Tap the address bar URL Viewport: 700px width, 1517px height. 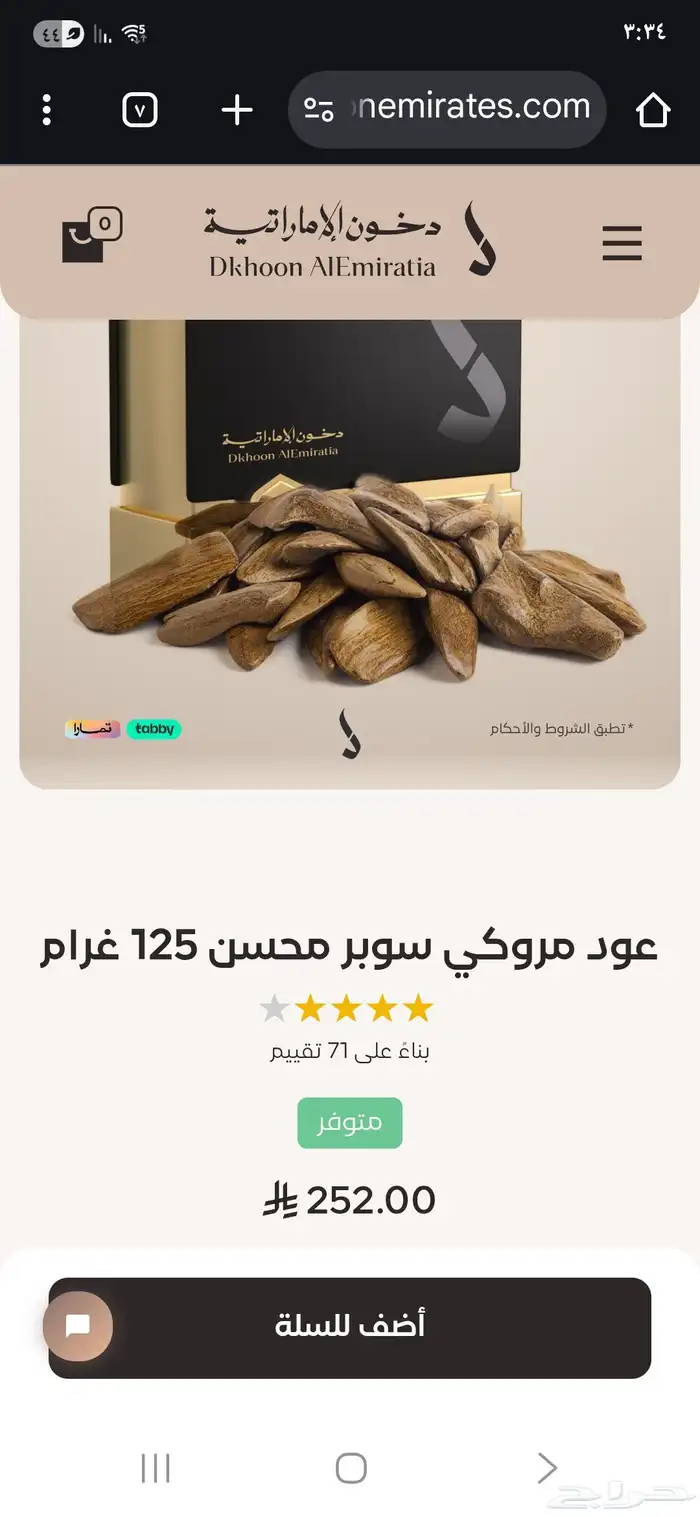(x=470, y=108)
